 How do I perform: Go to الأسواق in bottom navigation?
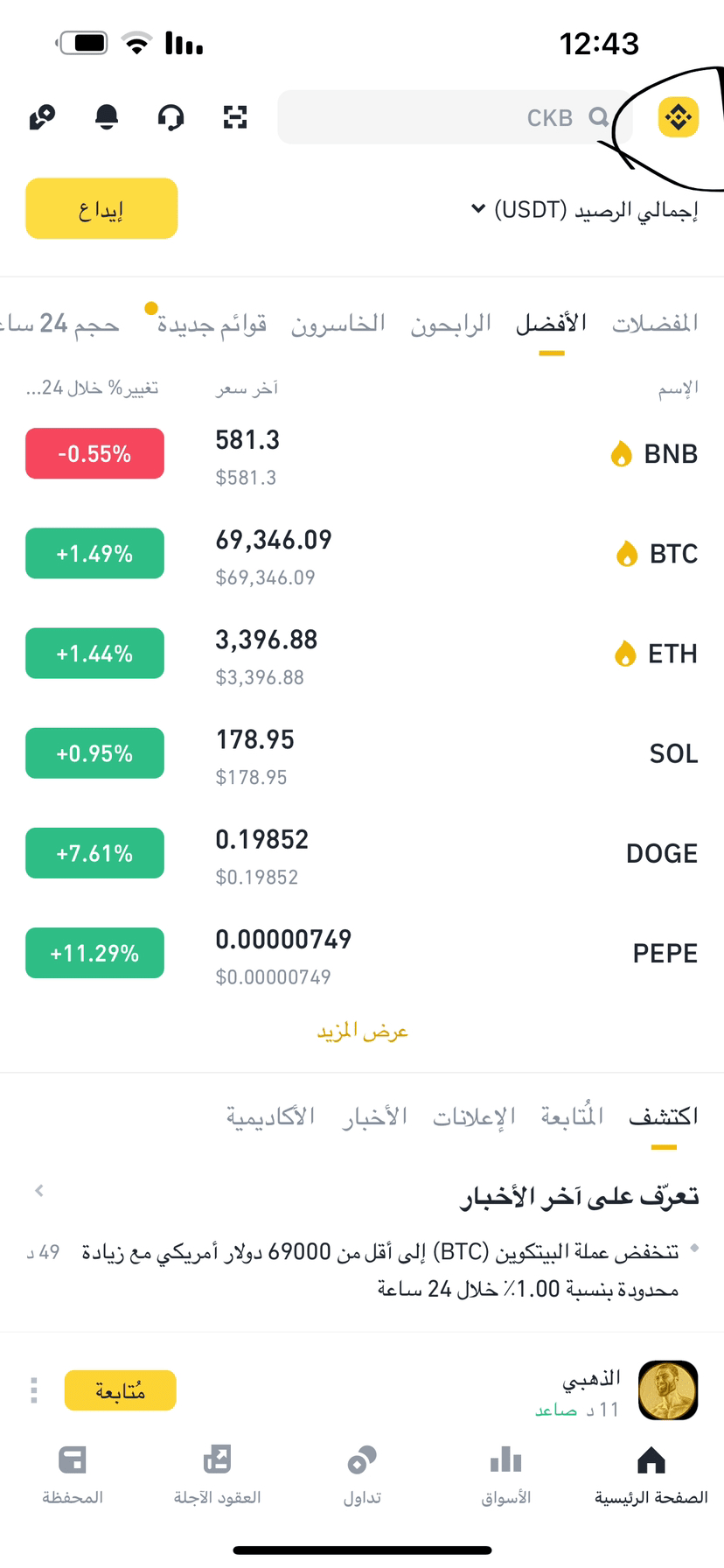point(506,1475)
